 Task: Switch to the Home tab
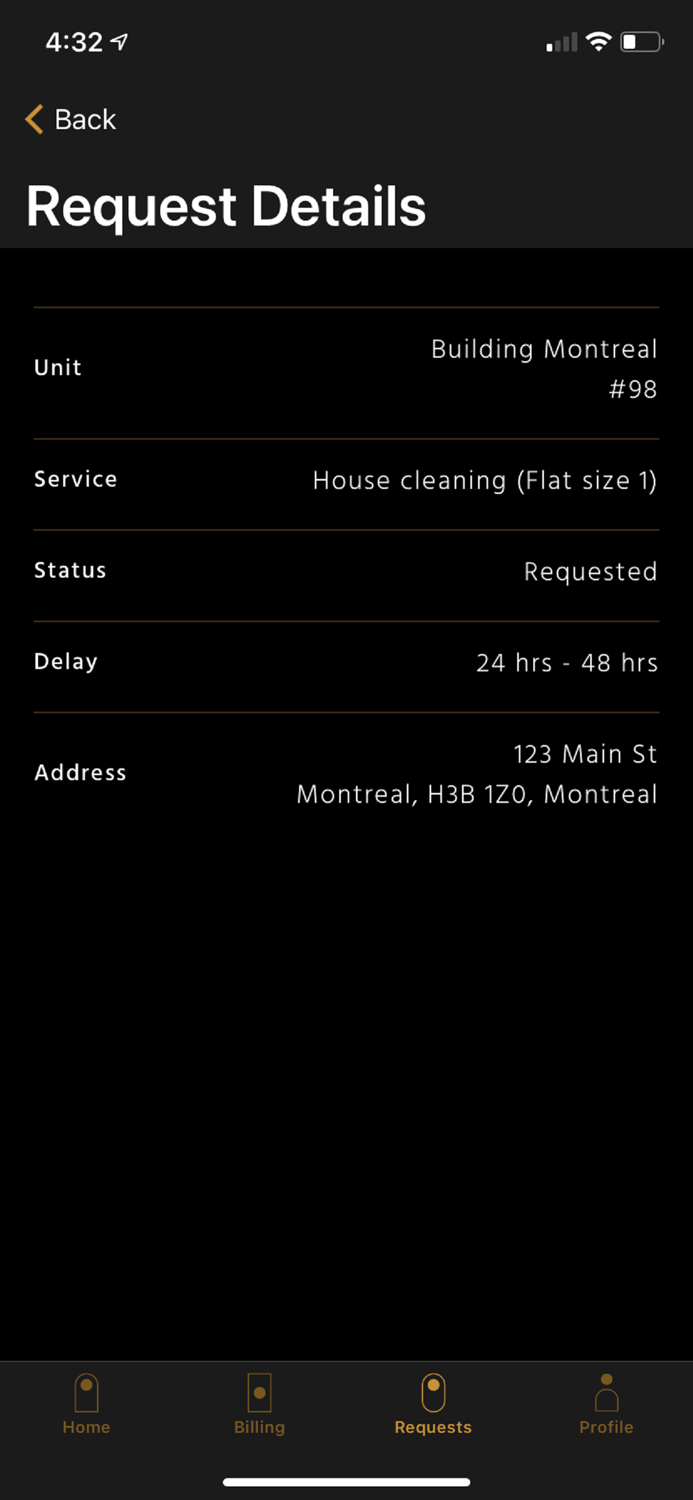pos(87,1404)
